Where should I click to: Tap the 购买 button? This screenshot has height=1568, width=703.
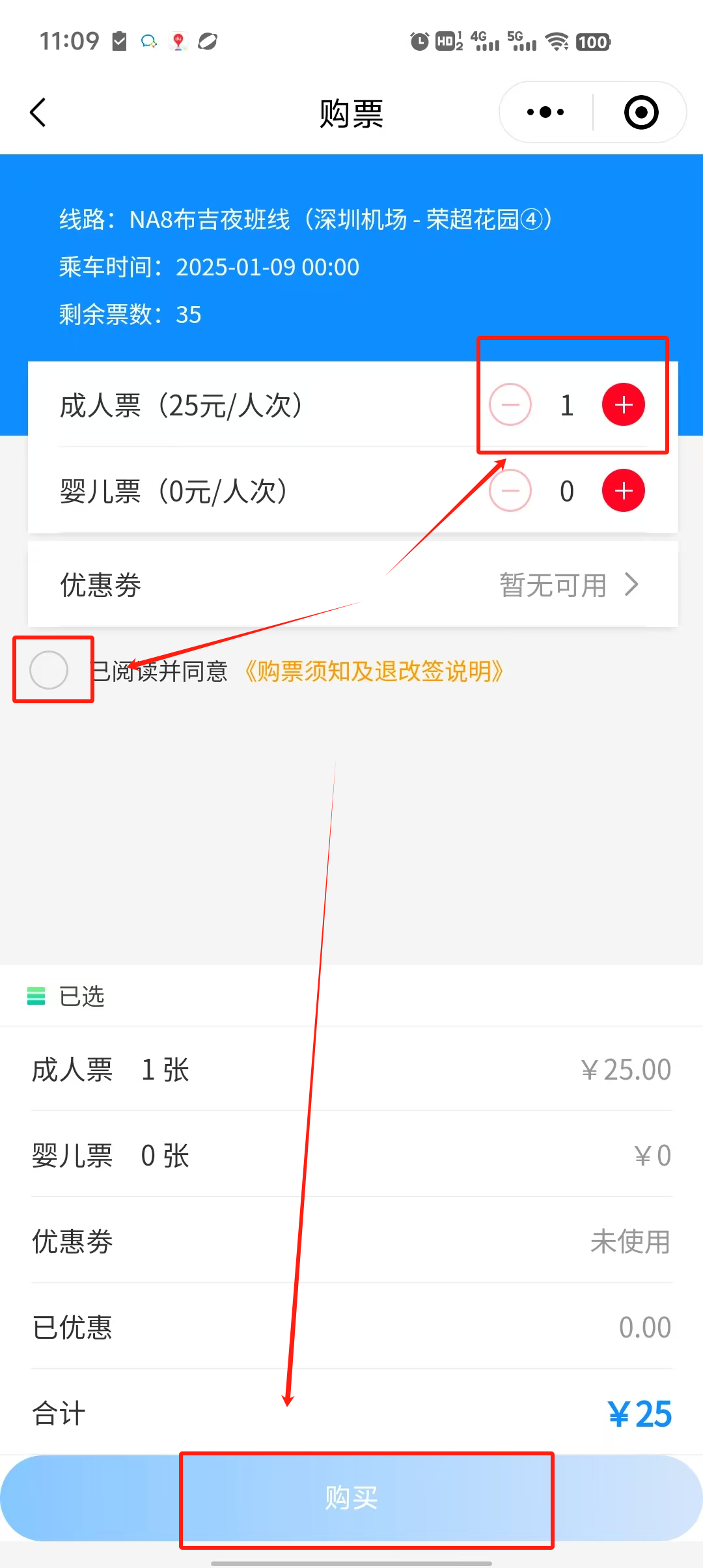pos(351,1498)
